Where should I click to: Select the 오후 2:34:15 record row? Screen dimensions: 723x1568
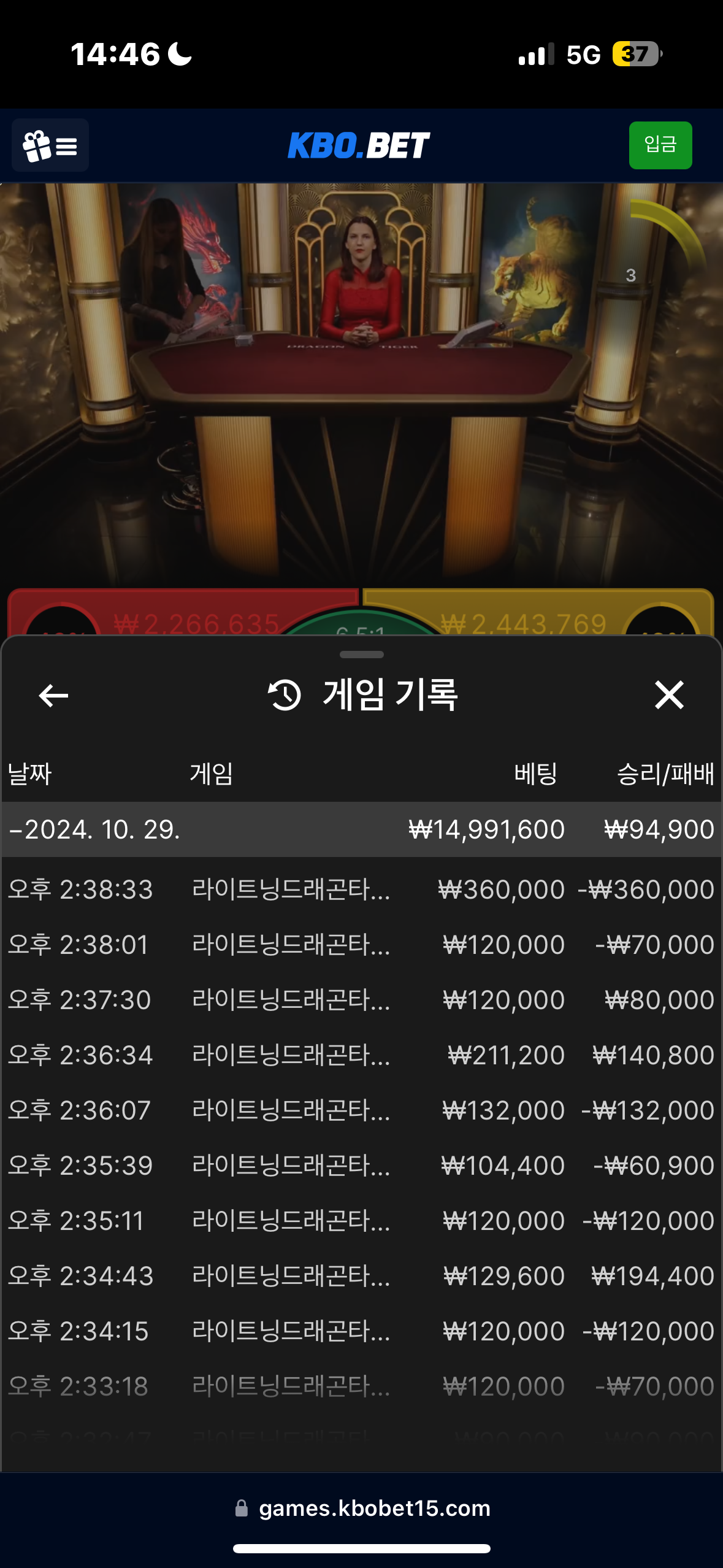[x=361, y=1331]
